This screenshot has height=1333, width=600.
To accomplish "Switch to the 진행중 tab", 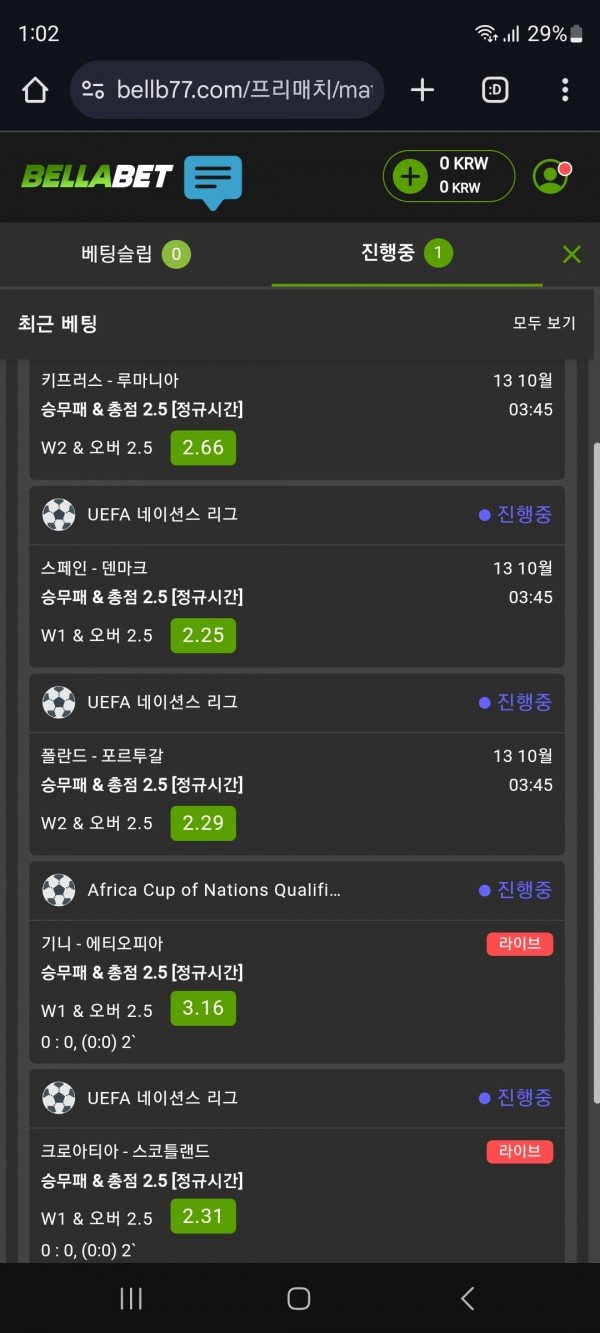I will point(406,253).
